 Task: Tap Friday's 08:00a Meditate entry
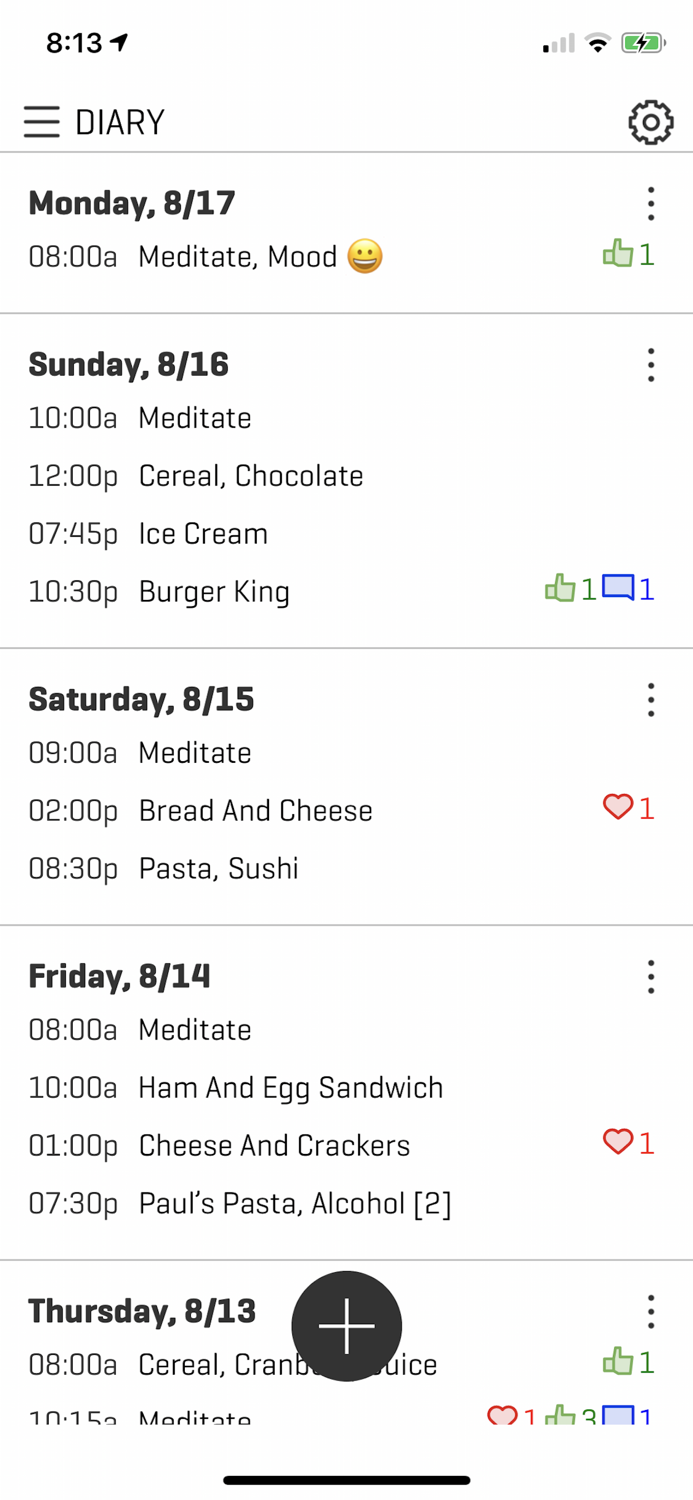click(195, 1030)
